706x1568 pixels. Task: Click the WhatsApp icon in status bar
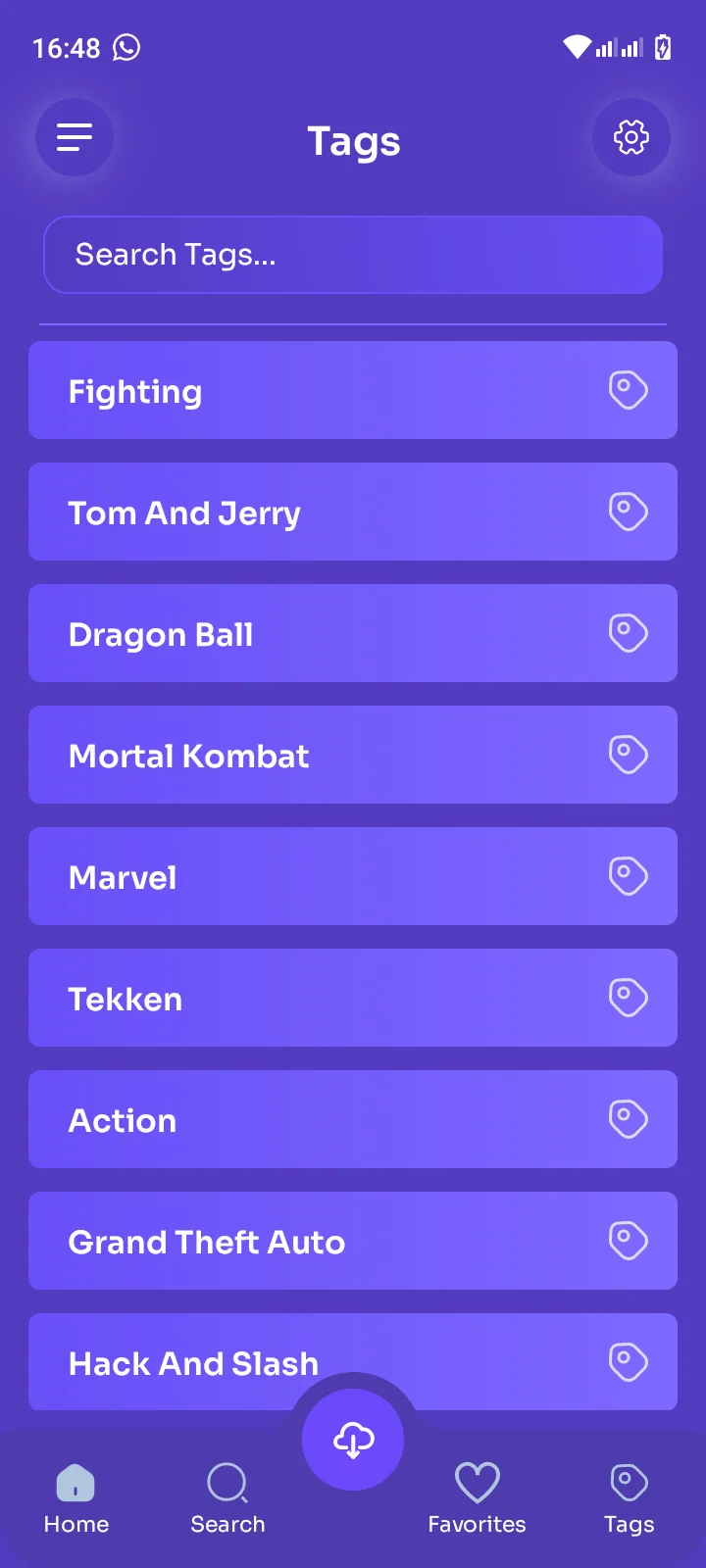point(128,47)
